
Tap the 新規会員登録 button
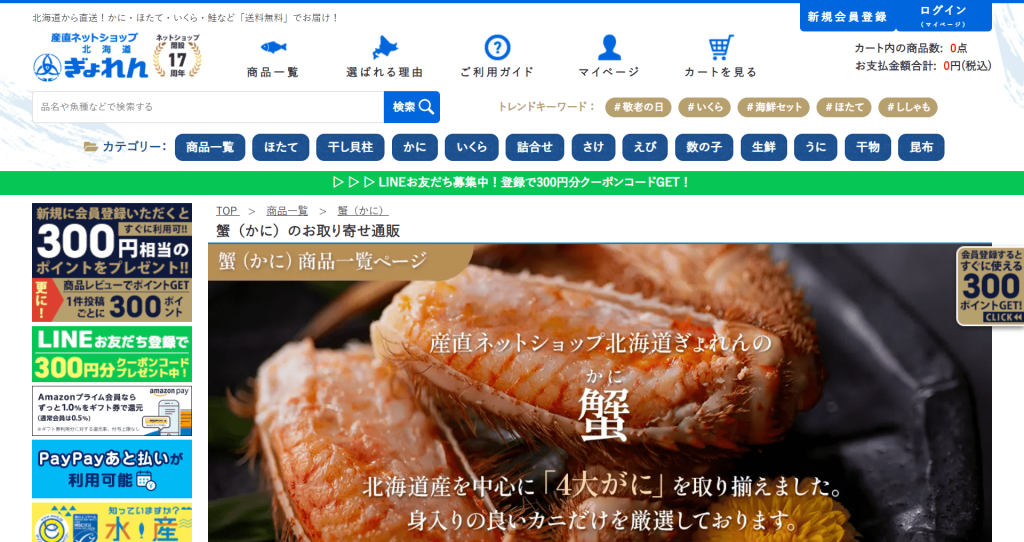pos(847,17)
